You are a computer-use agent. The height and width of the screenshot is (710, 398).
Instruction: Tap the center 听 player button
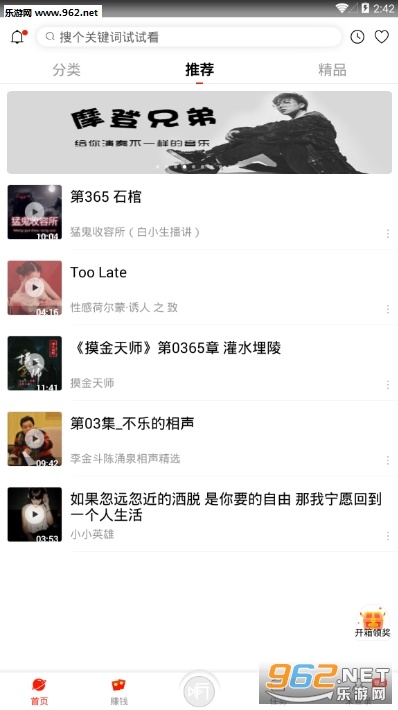(x=199, y=690)
